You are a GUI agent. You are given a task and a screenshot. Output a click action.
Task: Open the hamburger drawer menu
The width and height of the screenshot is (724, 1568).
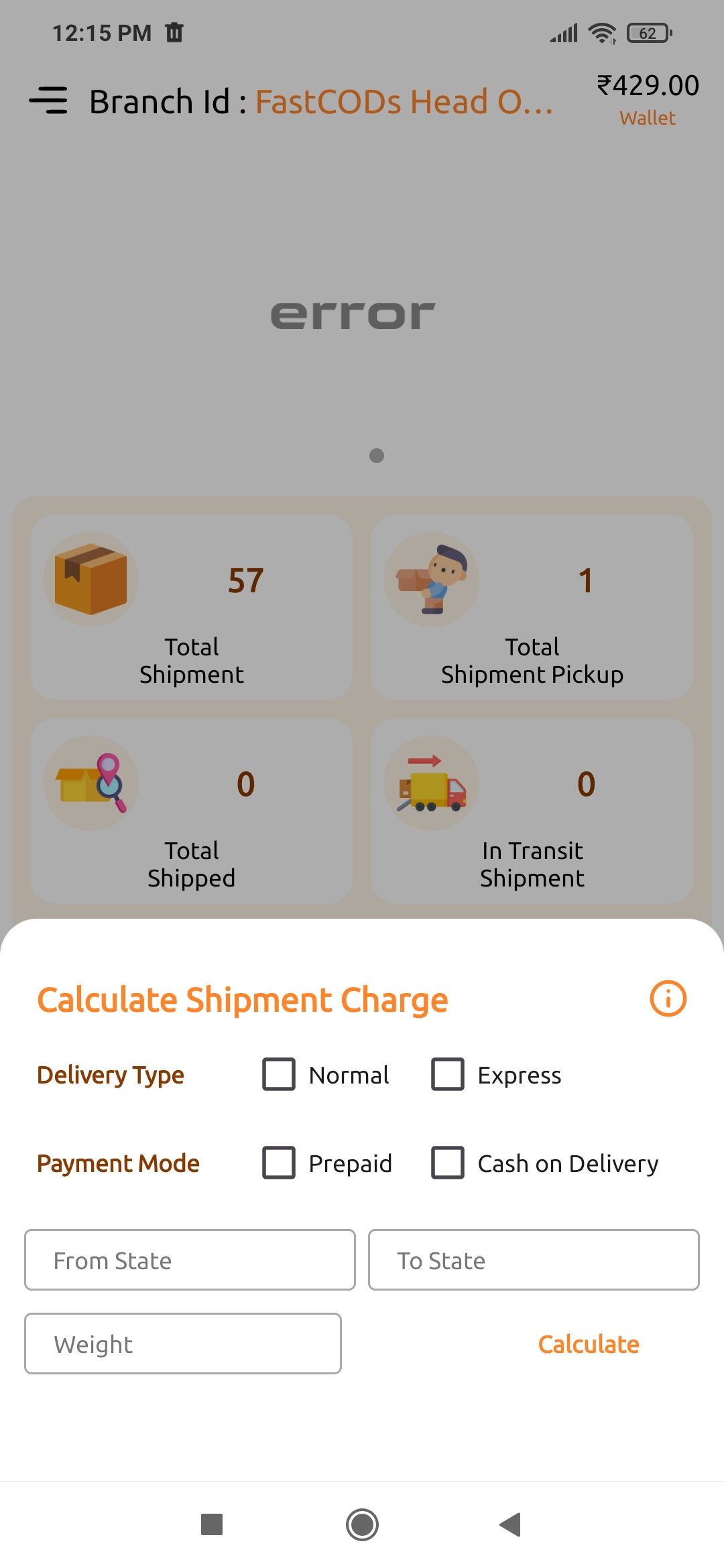point(48,101)
